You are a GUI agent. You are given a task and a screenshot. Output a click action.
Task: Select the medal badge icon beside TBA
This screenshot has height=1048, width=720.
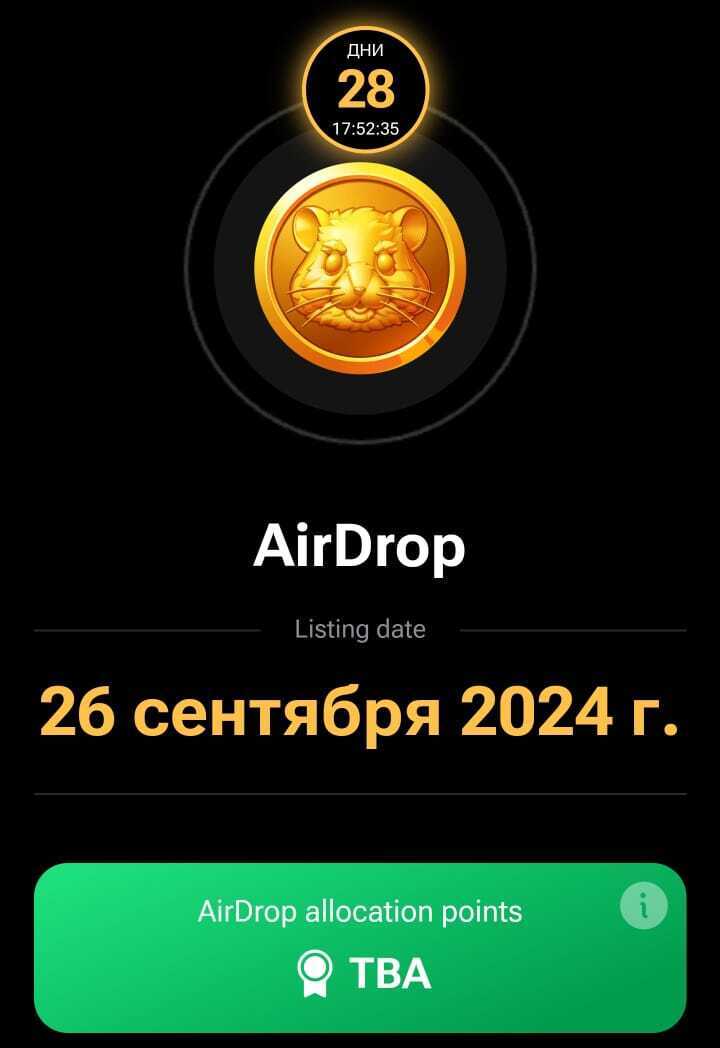pyautogui.click(x=316, y=969)
